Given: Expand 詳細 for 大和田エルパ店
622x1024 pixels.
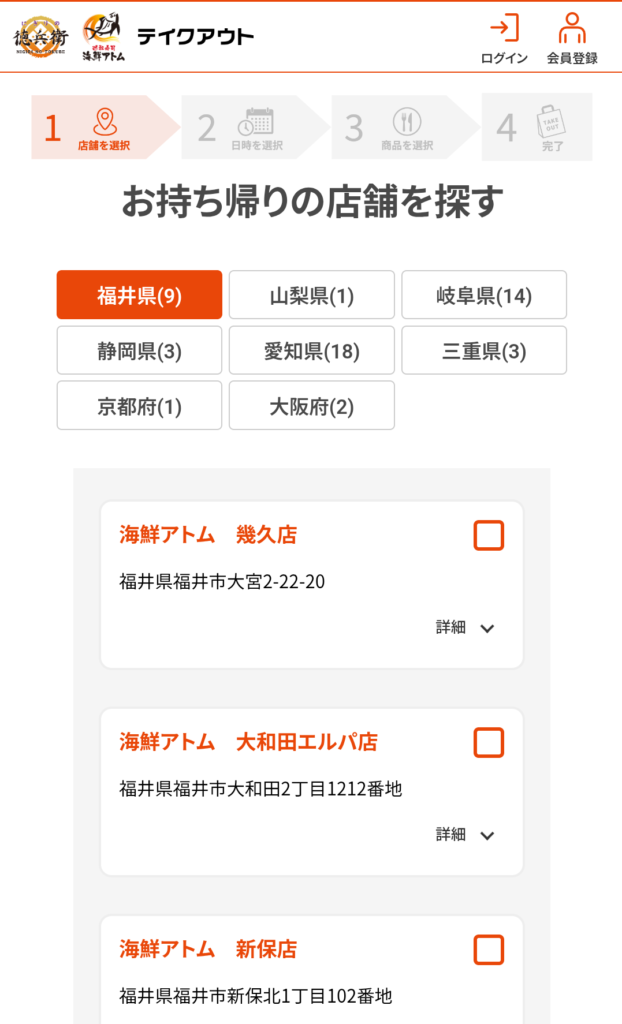Looking at the screenshot, I should 466,835.
